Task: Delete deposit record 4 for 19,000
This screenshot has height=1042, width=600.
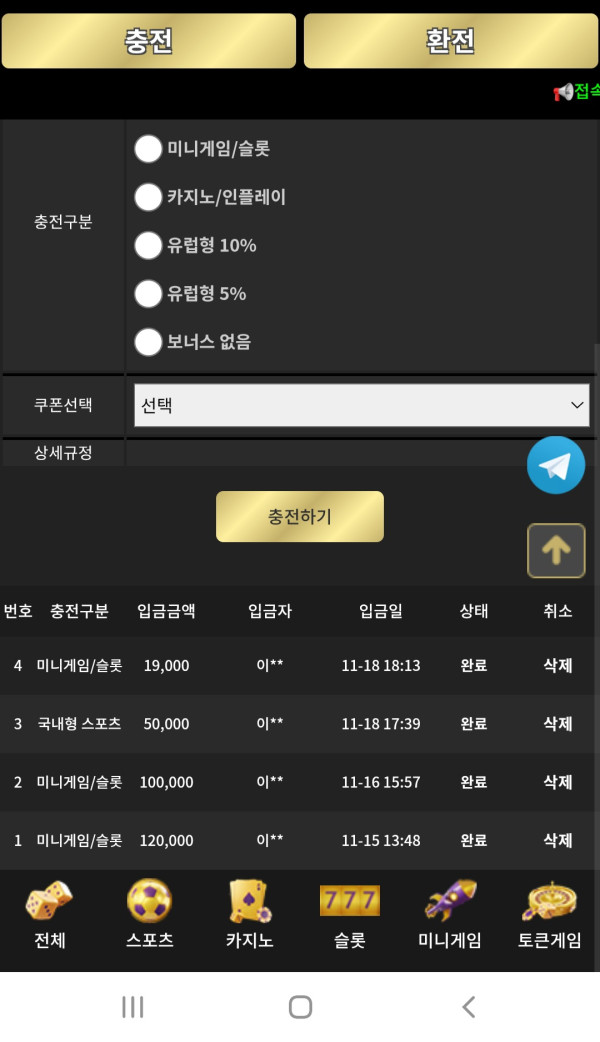Action: 557,665
